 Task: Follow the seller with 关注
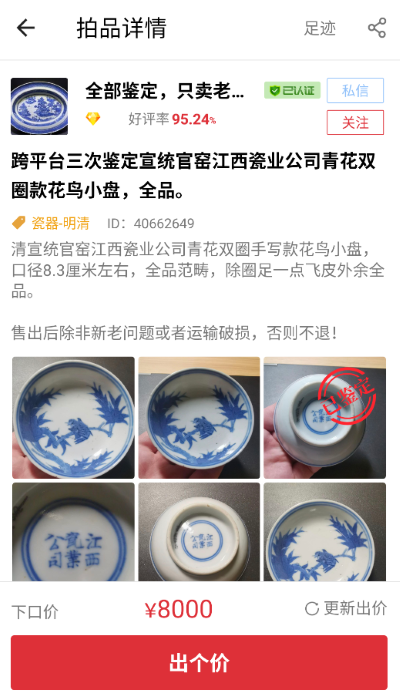(355, 122)
